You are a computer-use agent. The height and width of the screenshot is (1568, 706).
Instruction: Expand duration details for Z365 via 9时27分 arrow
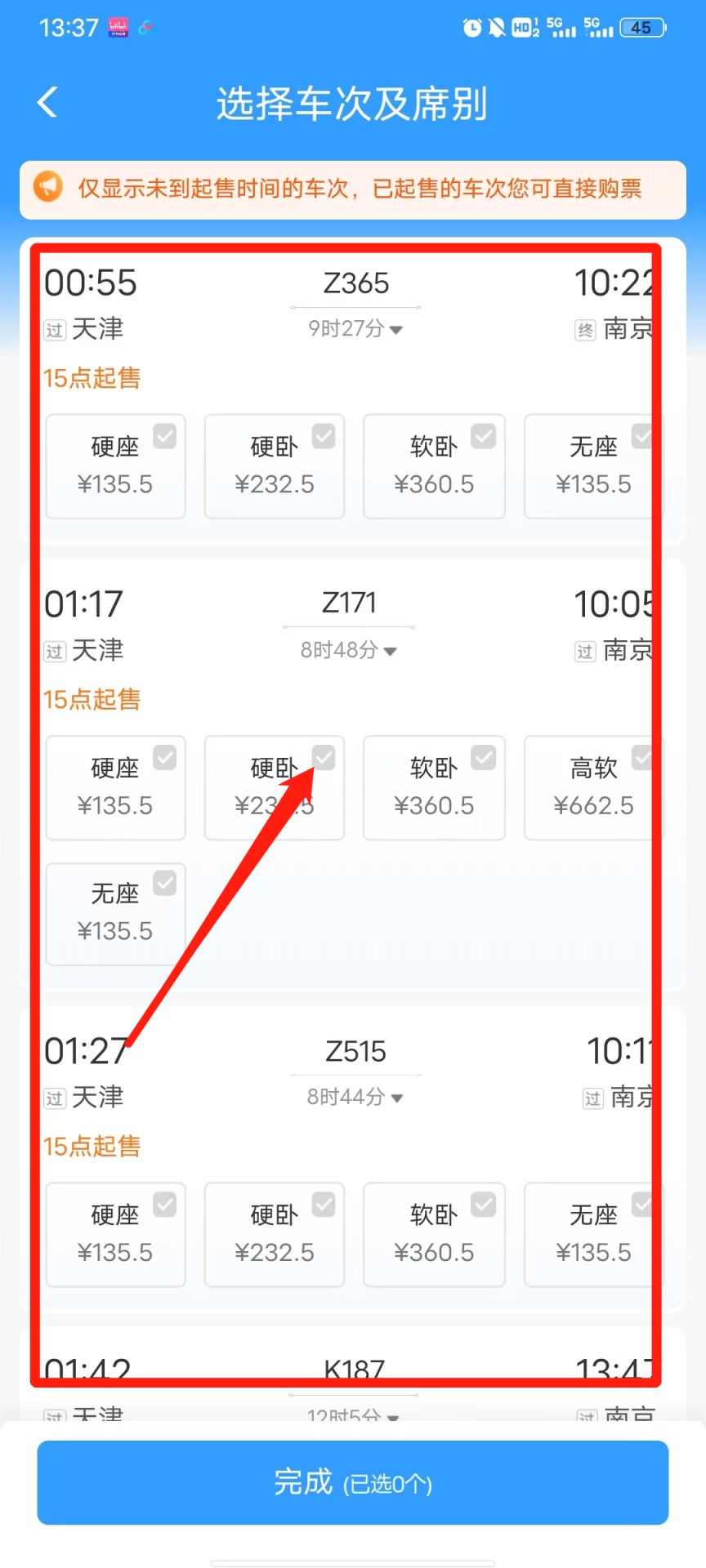coord(397,330)
